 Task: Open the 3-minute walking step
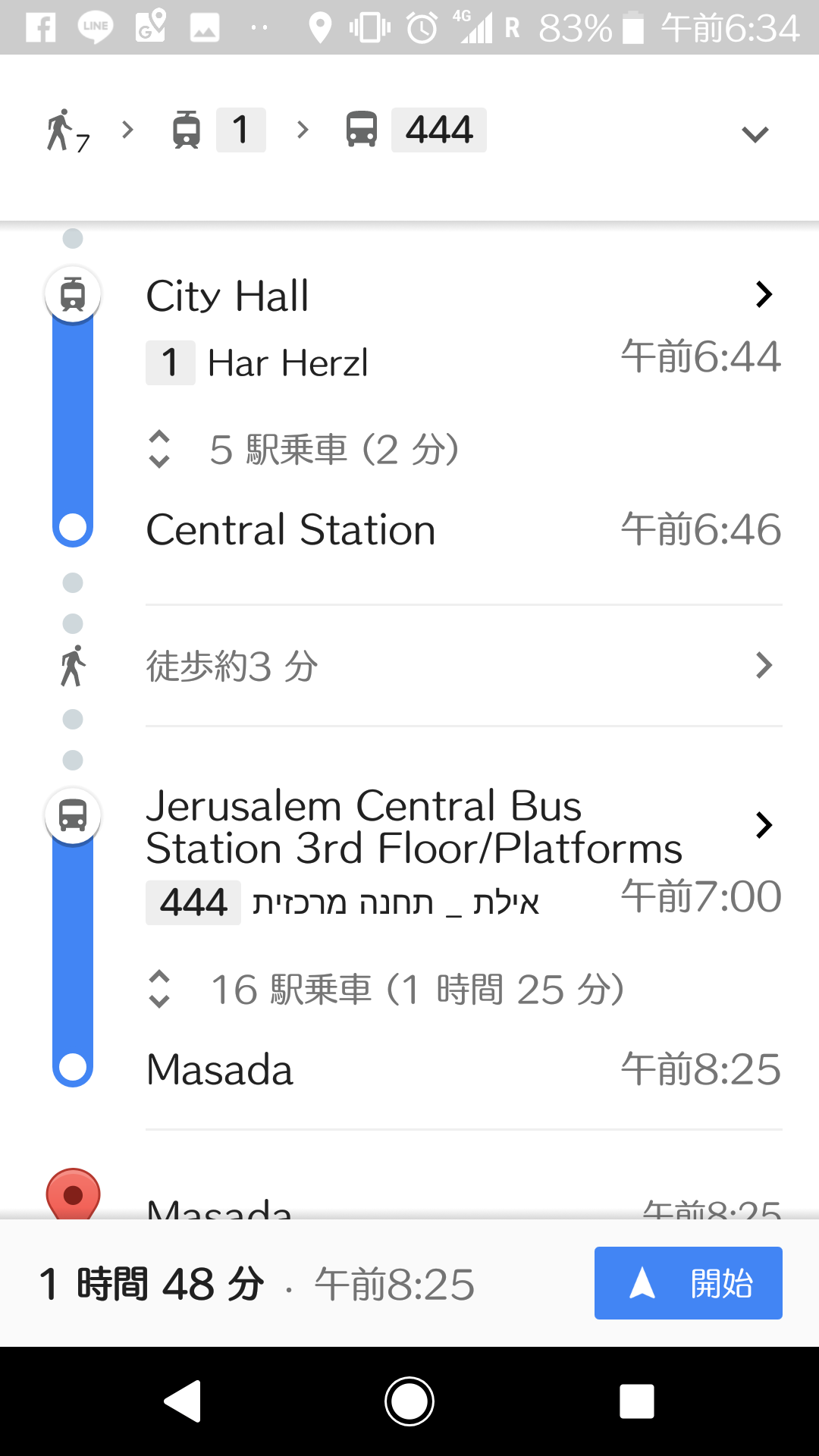click(x=463, y=666)
